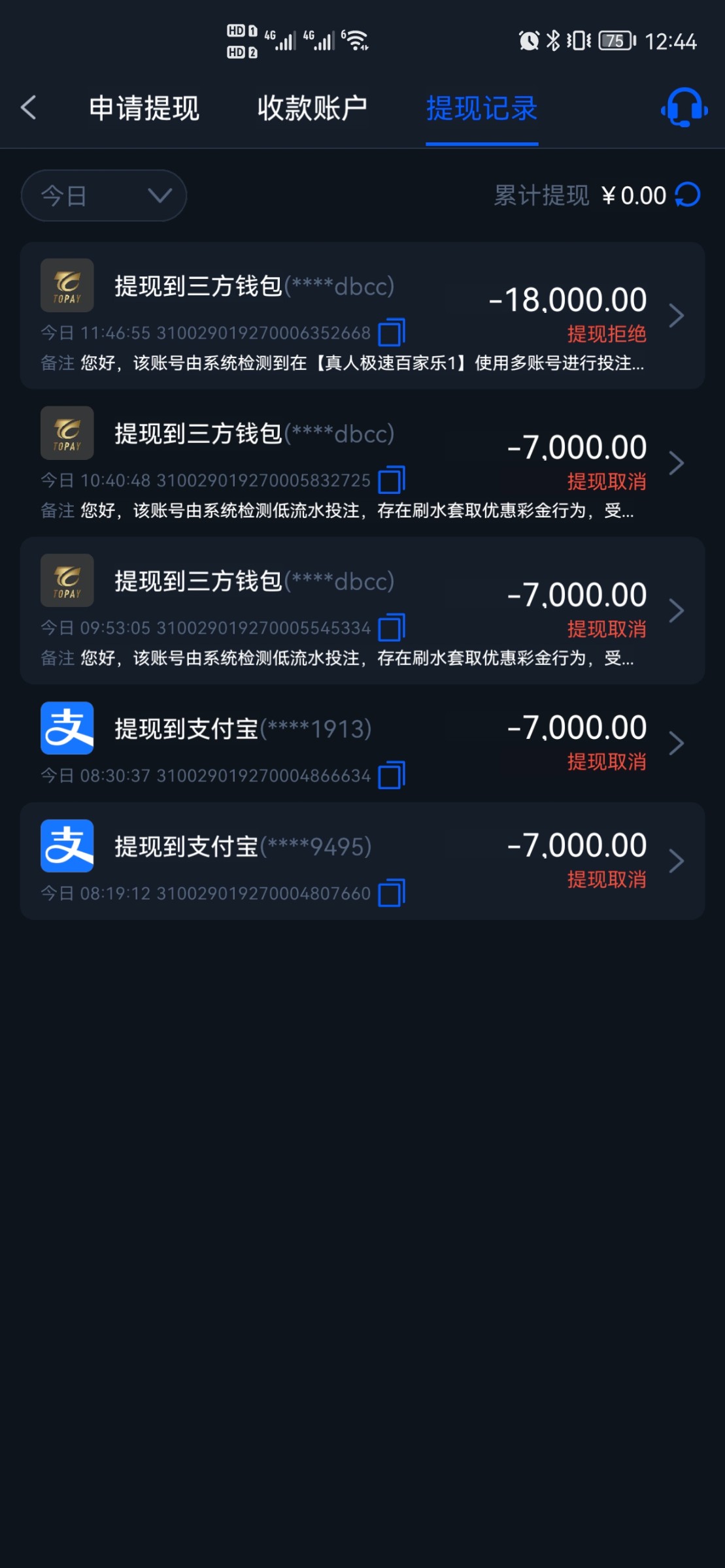The height and width of the screenshot is (1568, 725).
Task: Copy order number ending in 5545334
Action: tap(392, 628)
